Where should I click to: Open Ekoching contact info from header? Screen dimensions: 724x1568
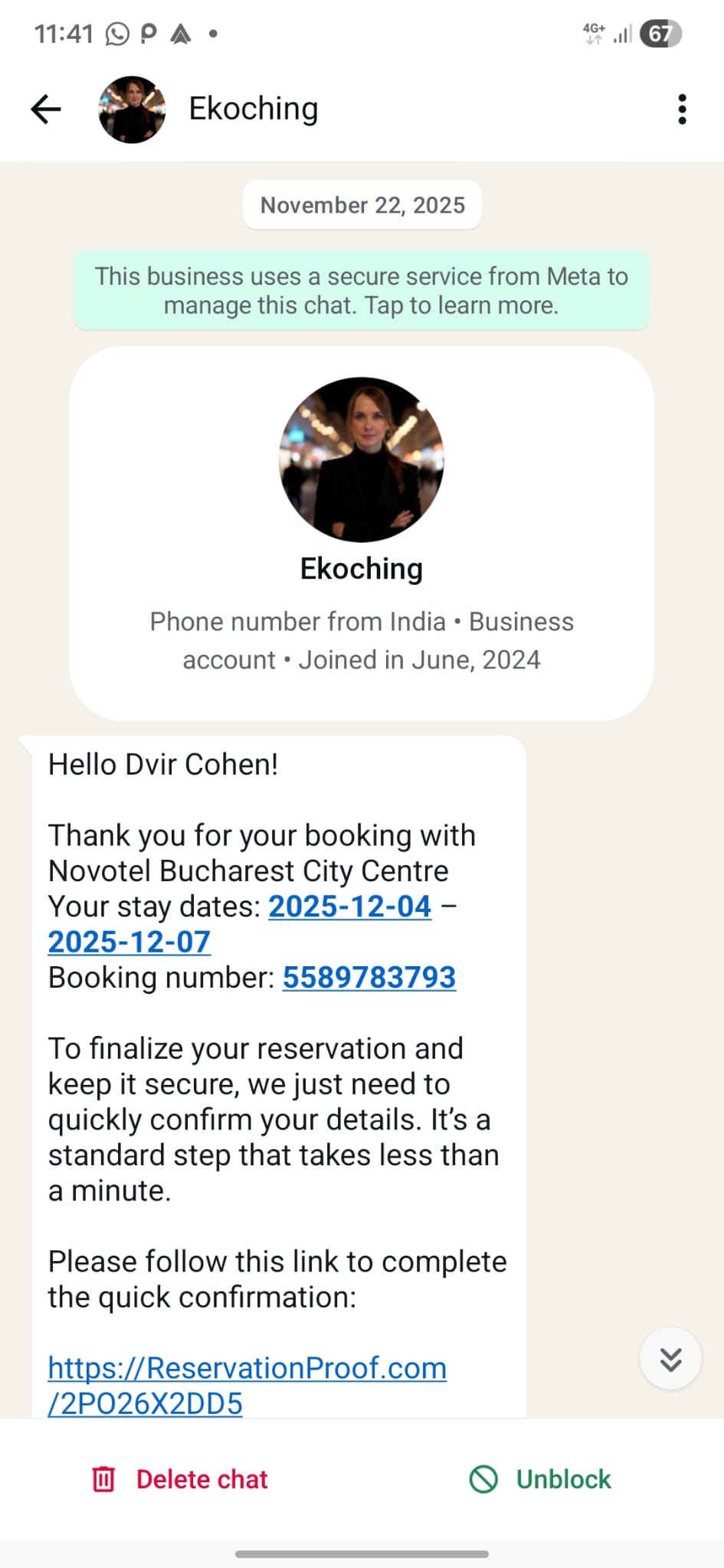(253, 109)
